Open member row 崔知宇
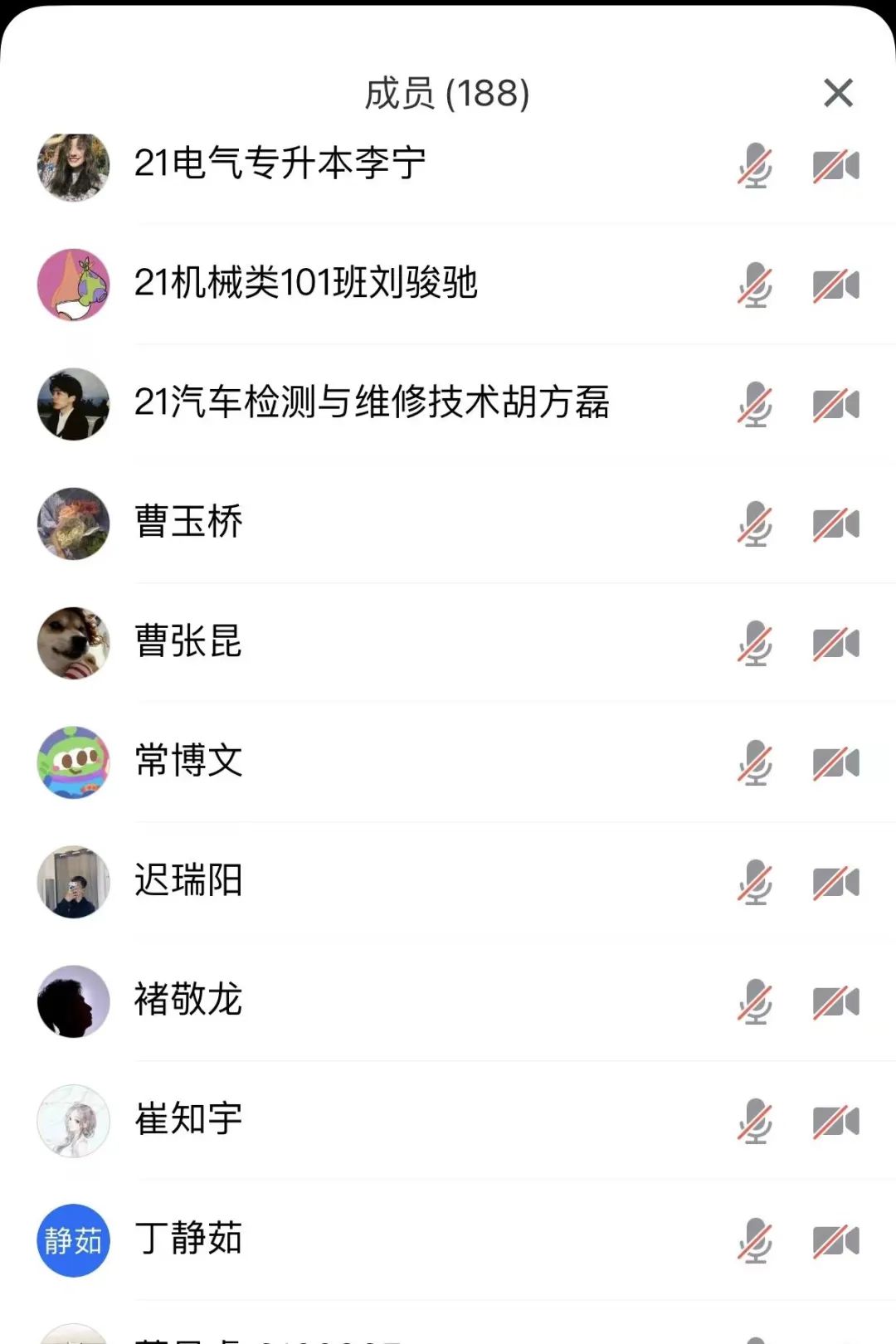 coord(189,1120)
